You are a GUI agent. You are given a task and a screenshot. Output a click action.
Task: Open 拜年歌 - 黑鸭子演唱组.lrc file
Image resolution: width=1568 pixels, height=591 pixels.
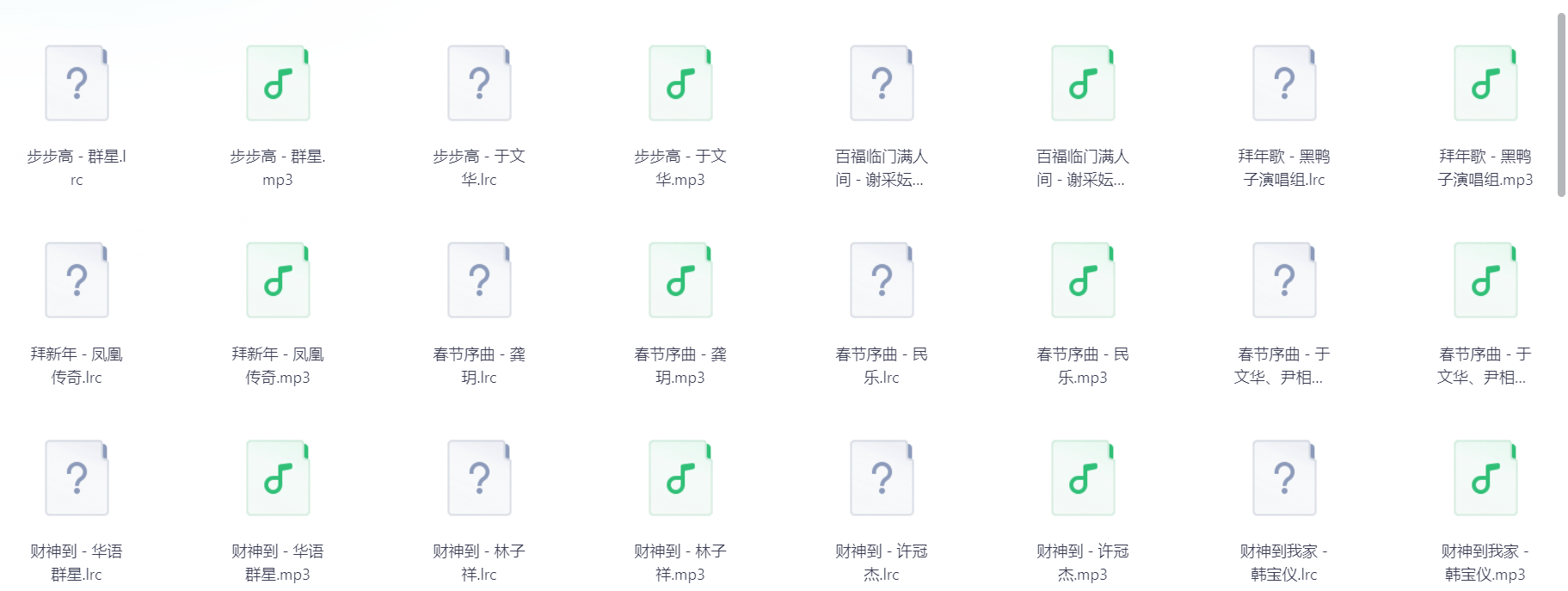1284,83
